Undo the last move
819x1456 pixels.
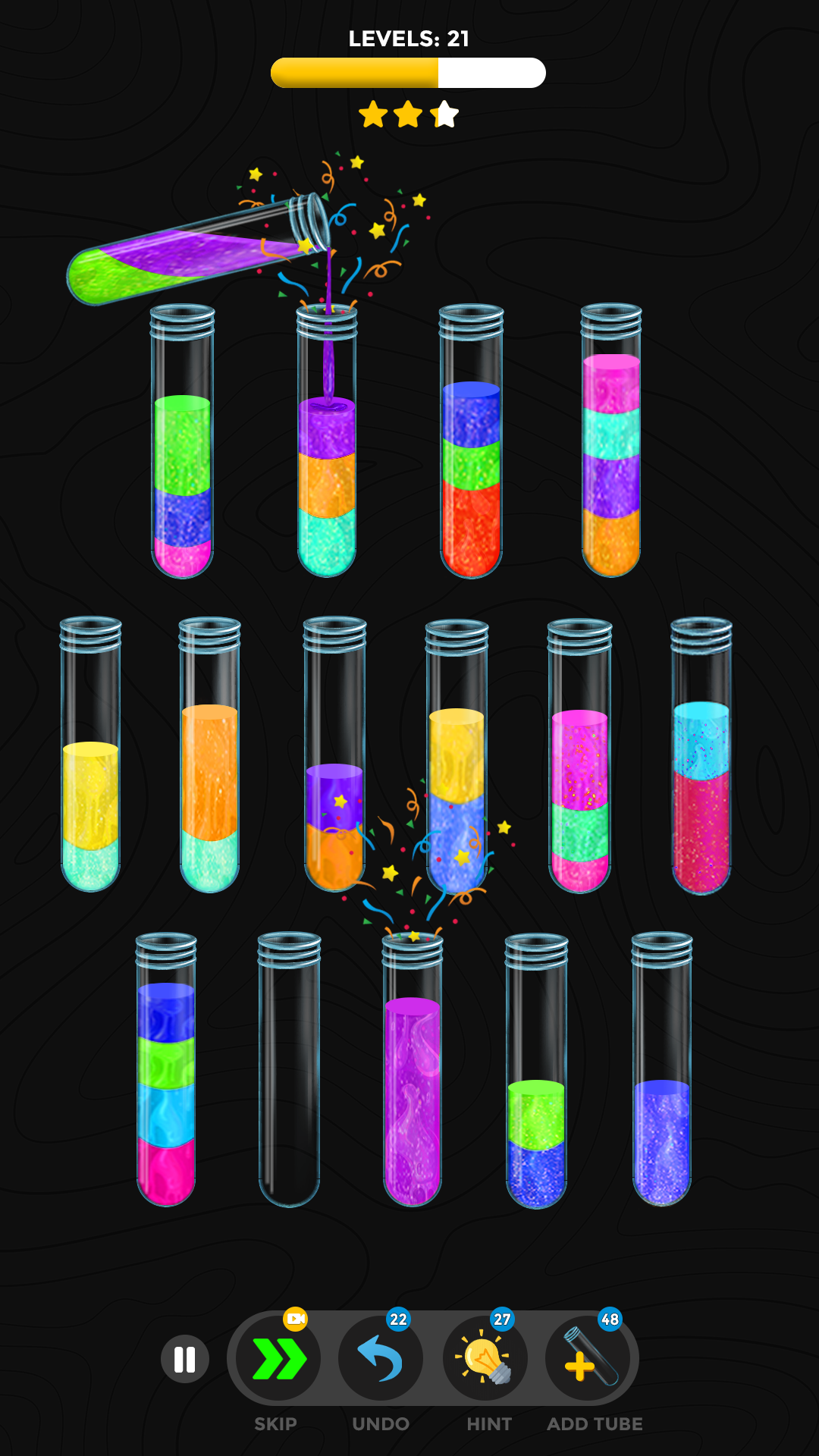[380, 1359]
